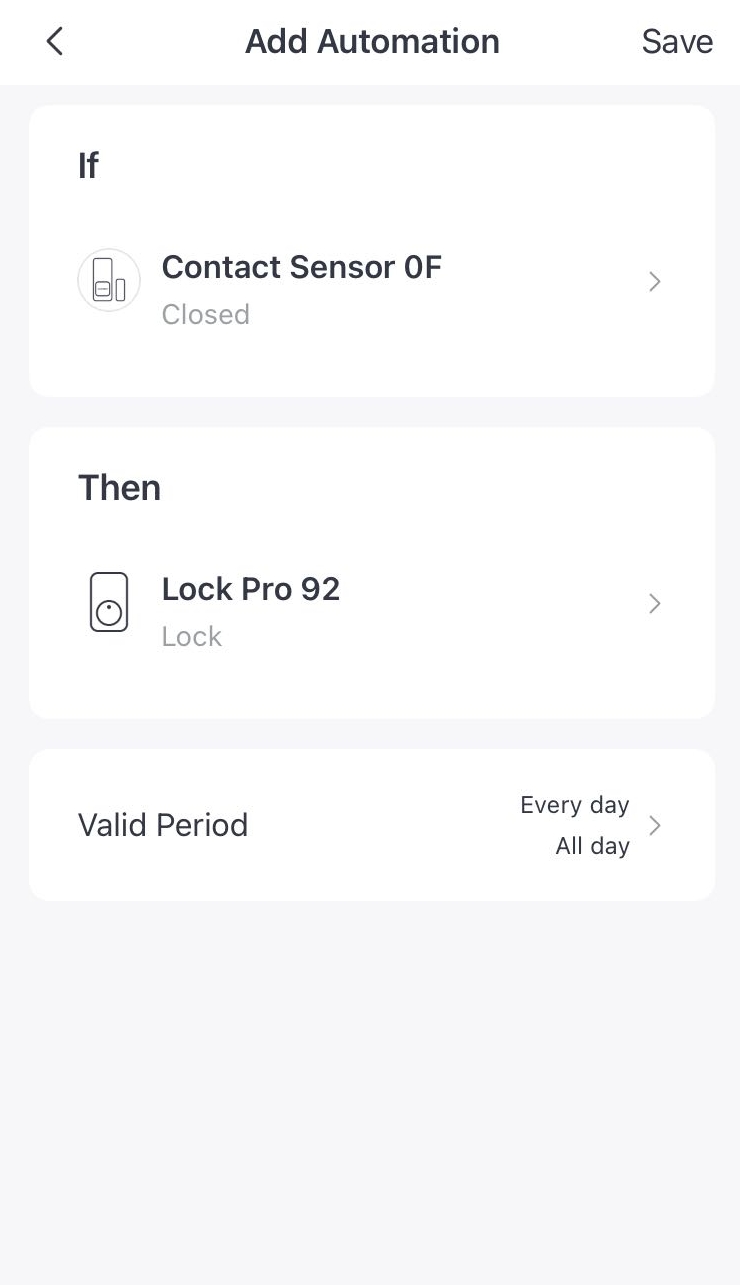Save the automation
Viewport: 740px width, 1285px height.
click(677, 41)
